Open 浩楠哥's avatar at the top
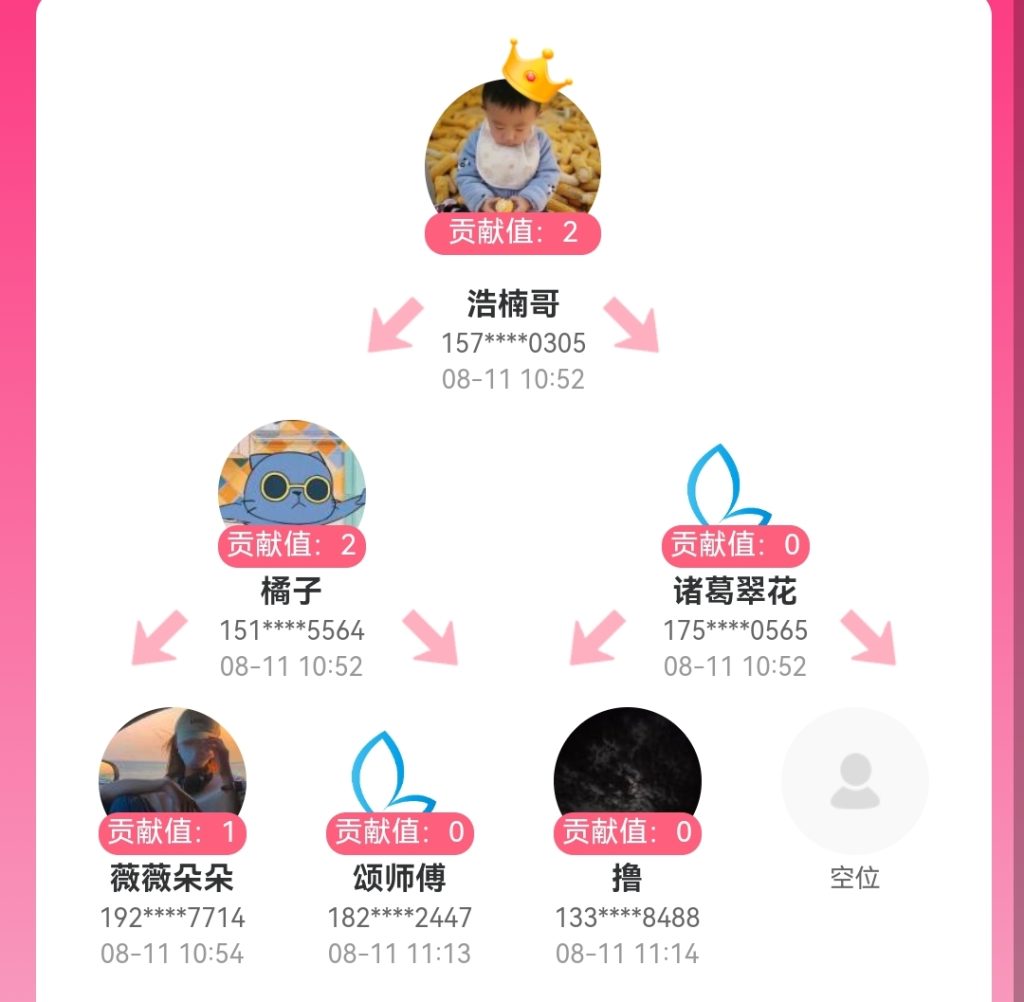Image resolution: width=1024 pixels, height=1002 pixels. pos(512,150)
